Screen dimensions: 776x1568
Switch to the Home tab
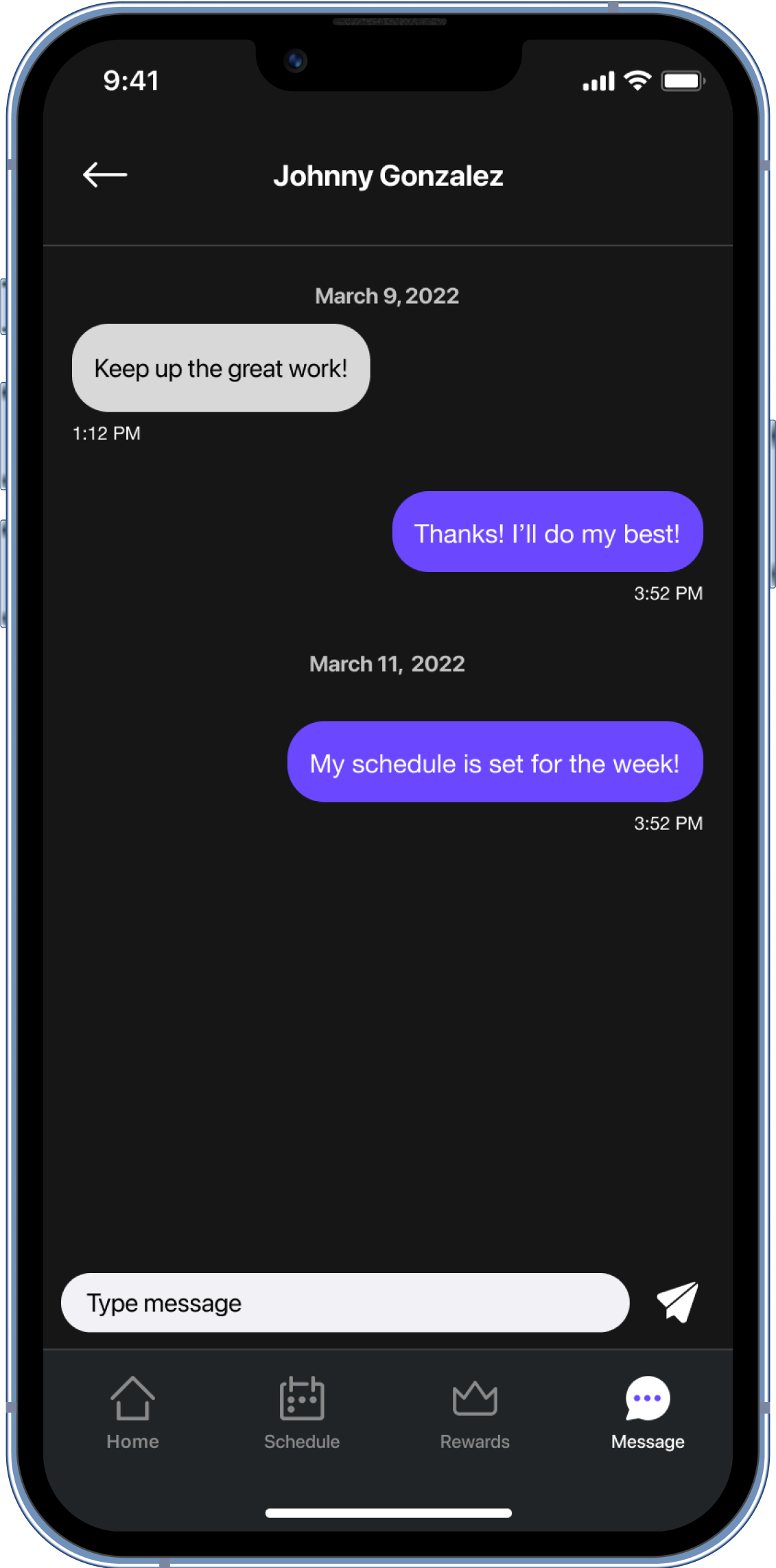pos(132,1413)
